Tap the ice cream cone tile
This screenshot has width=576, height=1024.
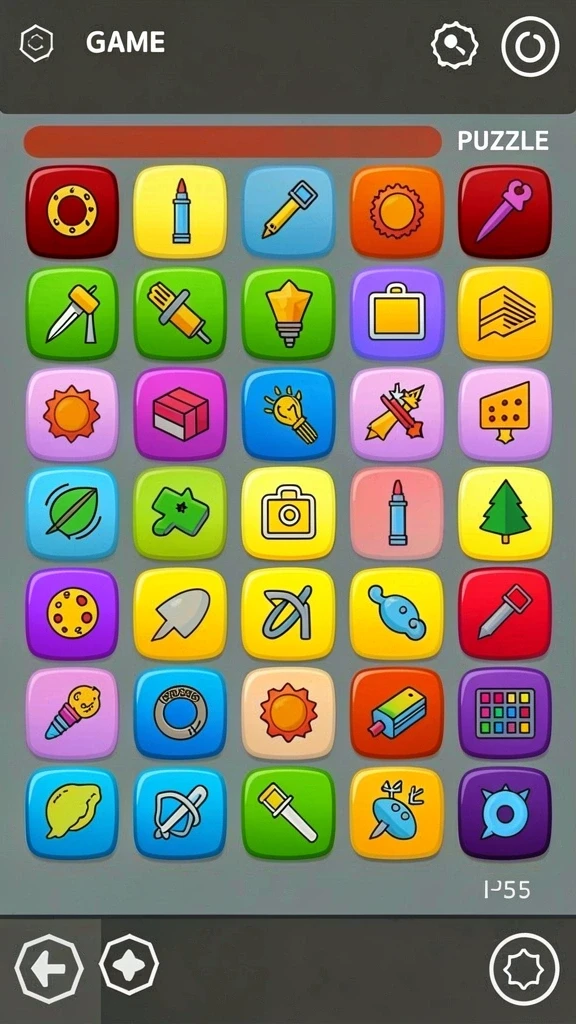click(x=72, y=712)
